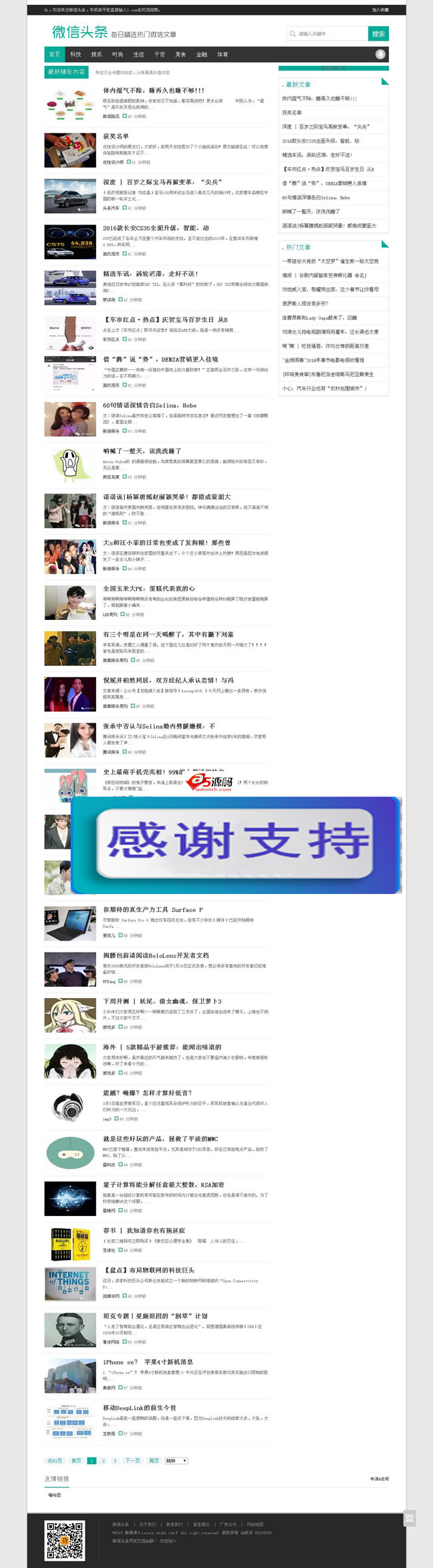
Task: Open sidebar link 刘恺威人离,黎耀祥出宫
Action: click(x=330, y=289)
